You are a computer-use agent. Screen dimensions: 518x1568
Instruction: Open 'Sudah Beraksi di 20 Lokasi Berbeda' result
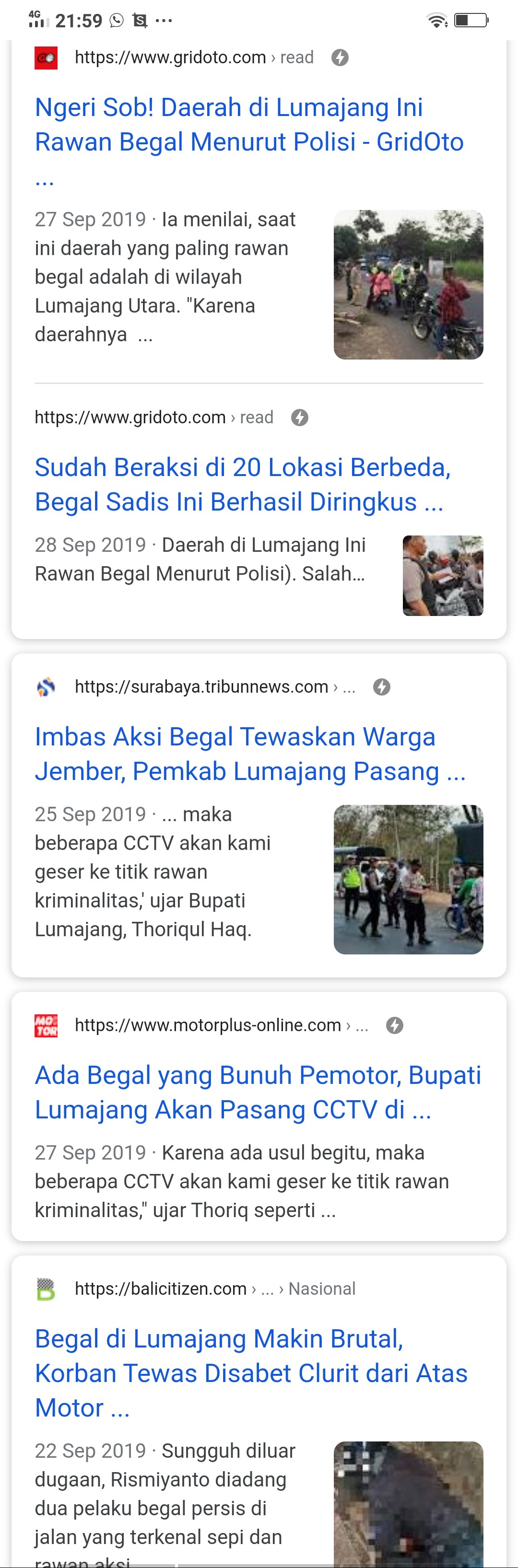pyautogui.click(x=242, y=485)
